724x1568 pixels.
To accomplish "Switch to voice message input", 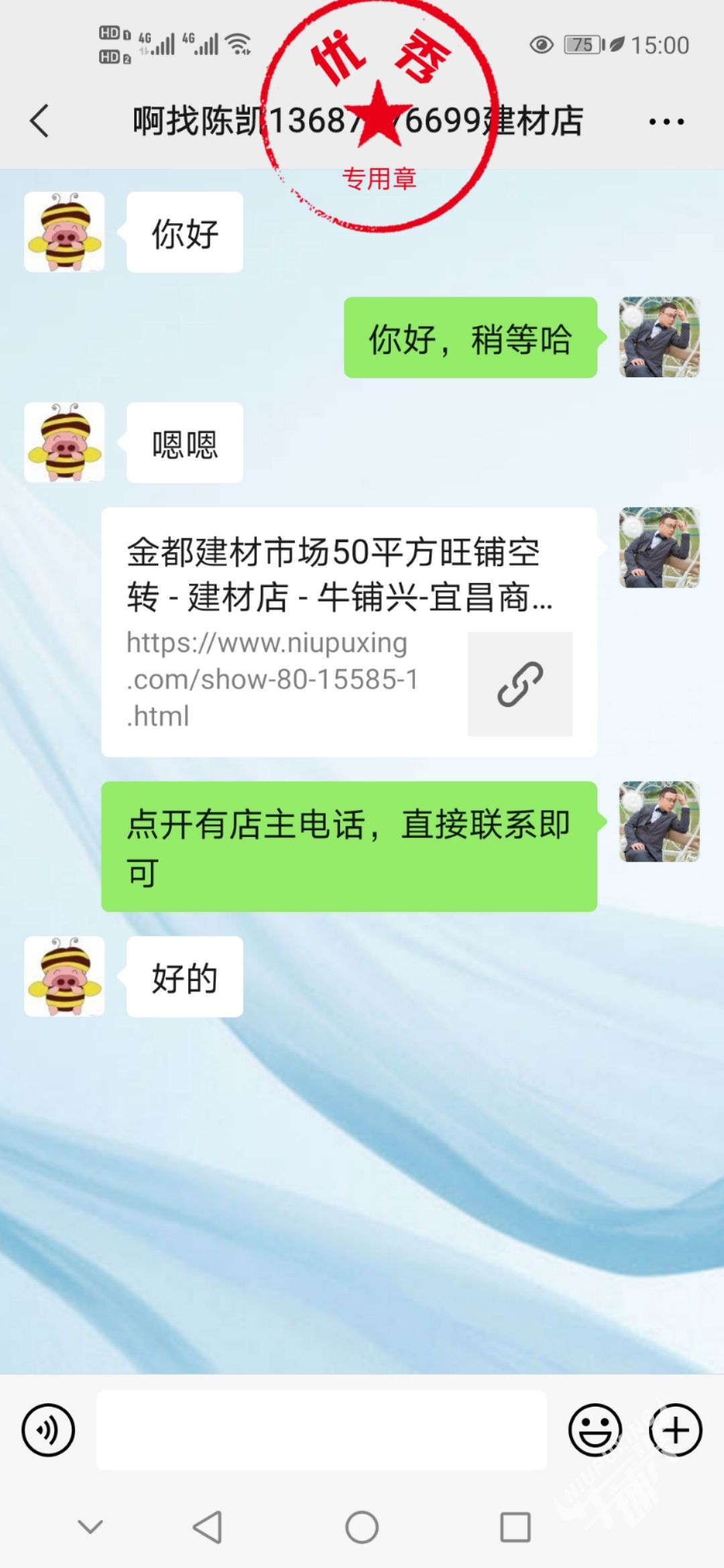I will [x=48, y=1430].
